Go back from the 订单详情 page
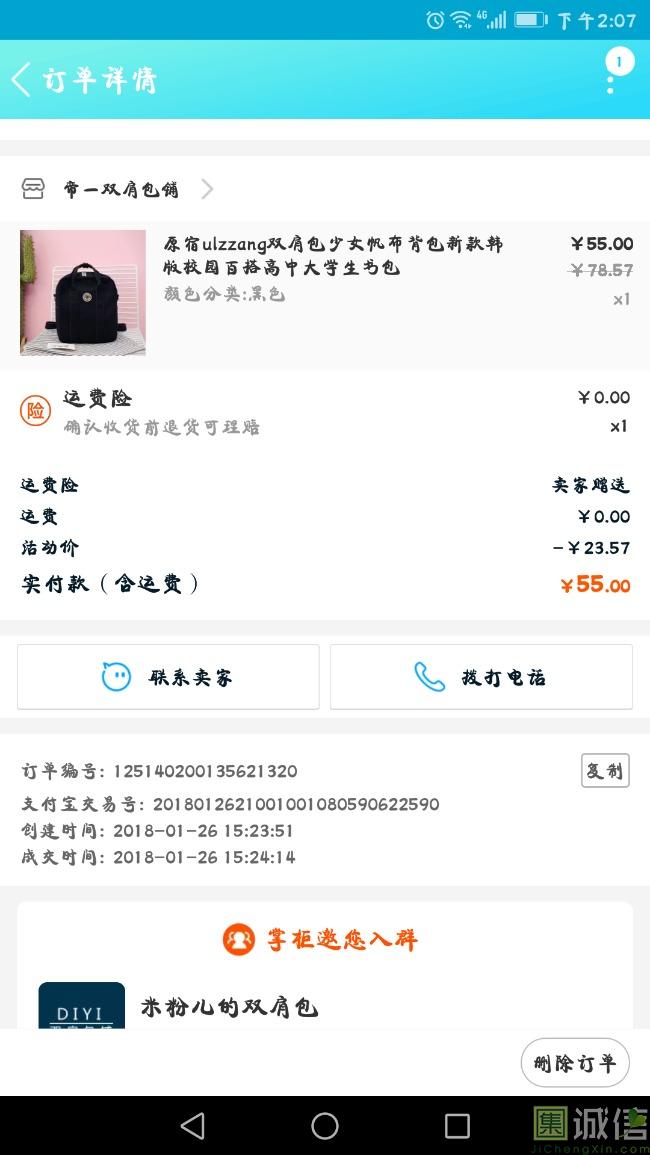The height and width of the screenshot is (1155, 650). [22, 80]
